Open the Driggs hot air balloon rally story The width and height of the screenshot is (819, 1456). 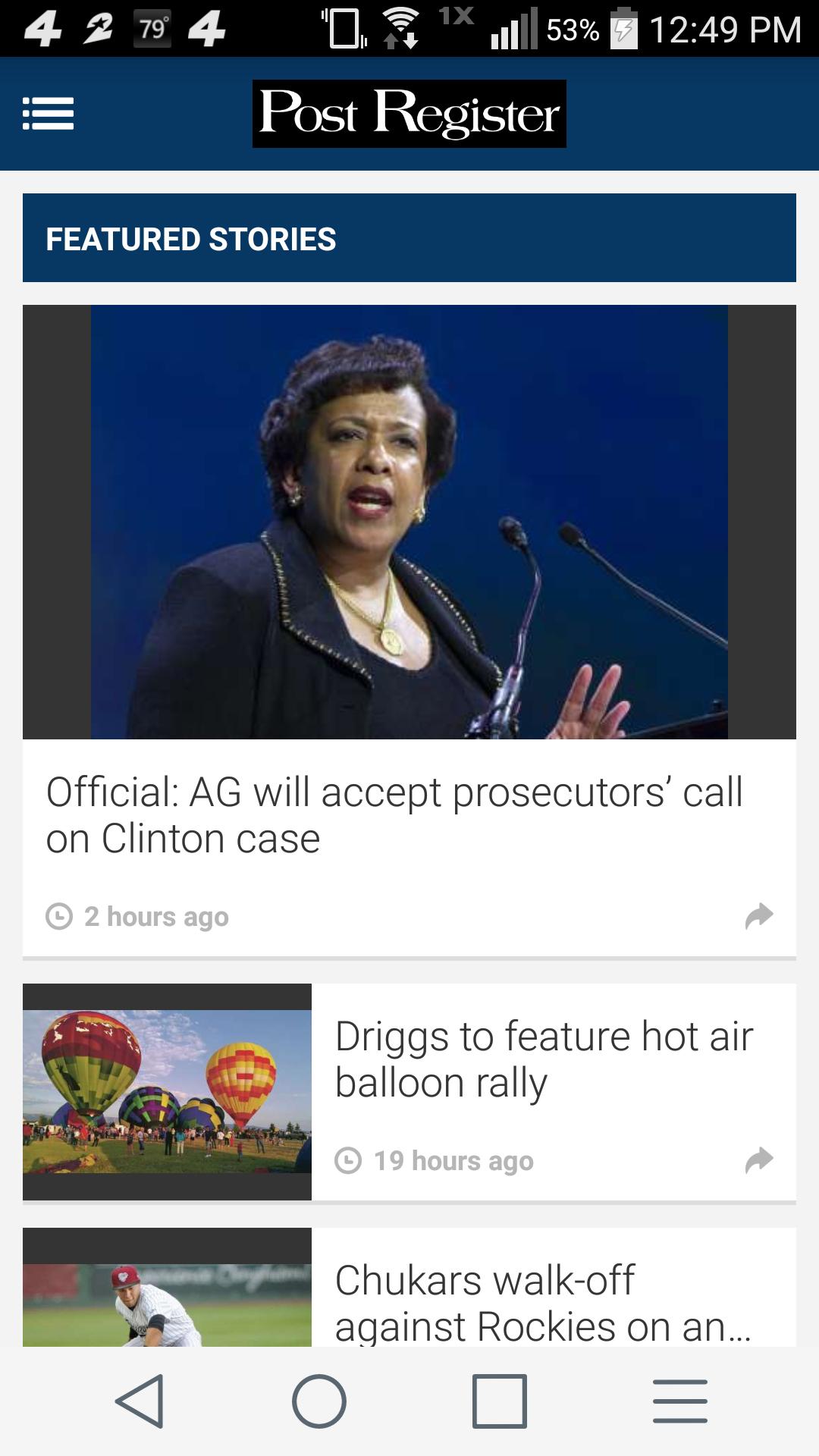click(544, 1059)
